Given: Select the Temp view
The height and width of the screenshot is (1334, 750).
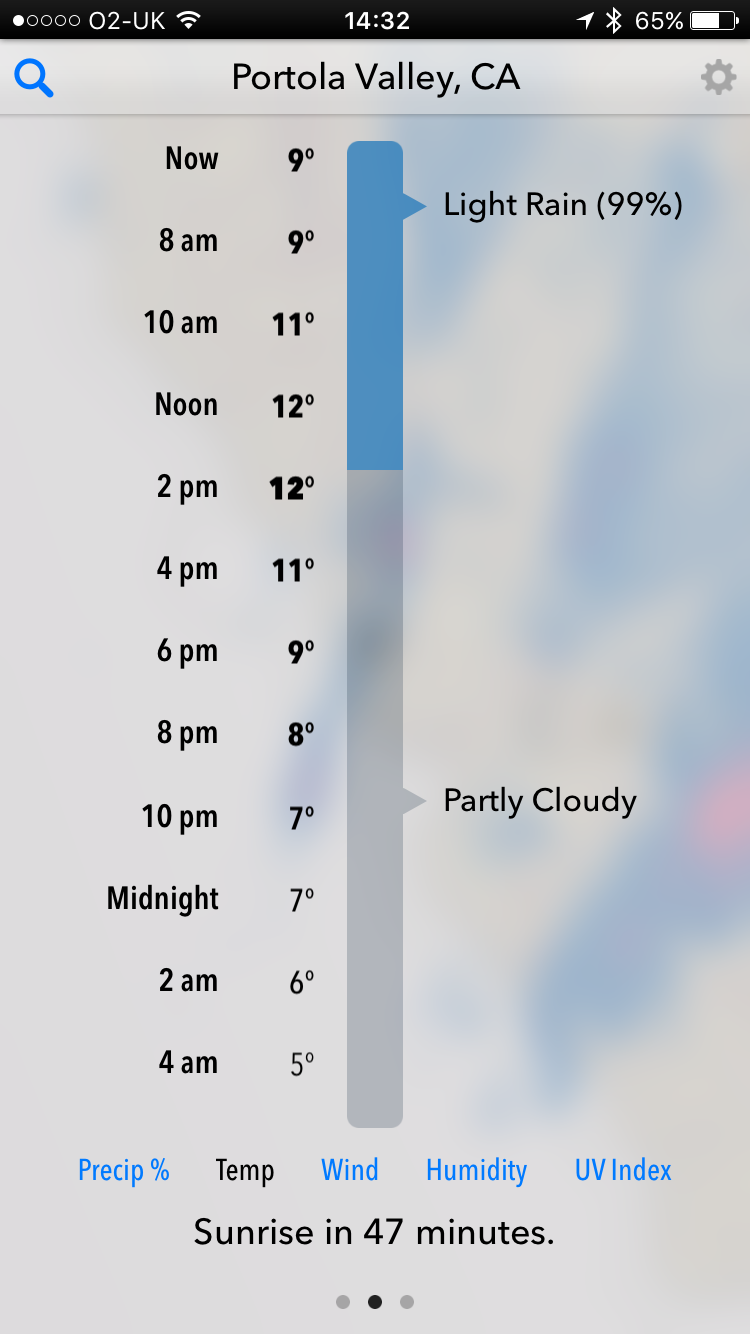Looking at the screenshot, I should [x=245, y=1170].
